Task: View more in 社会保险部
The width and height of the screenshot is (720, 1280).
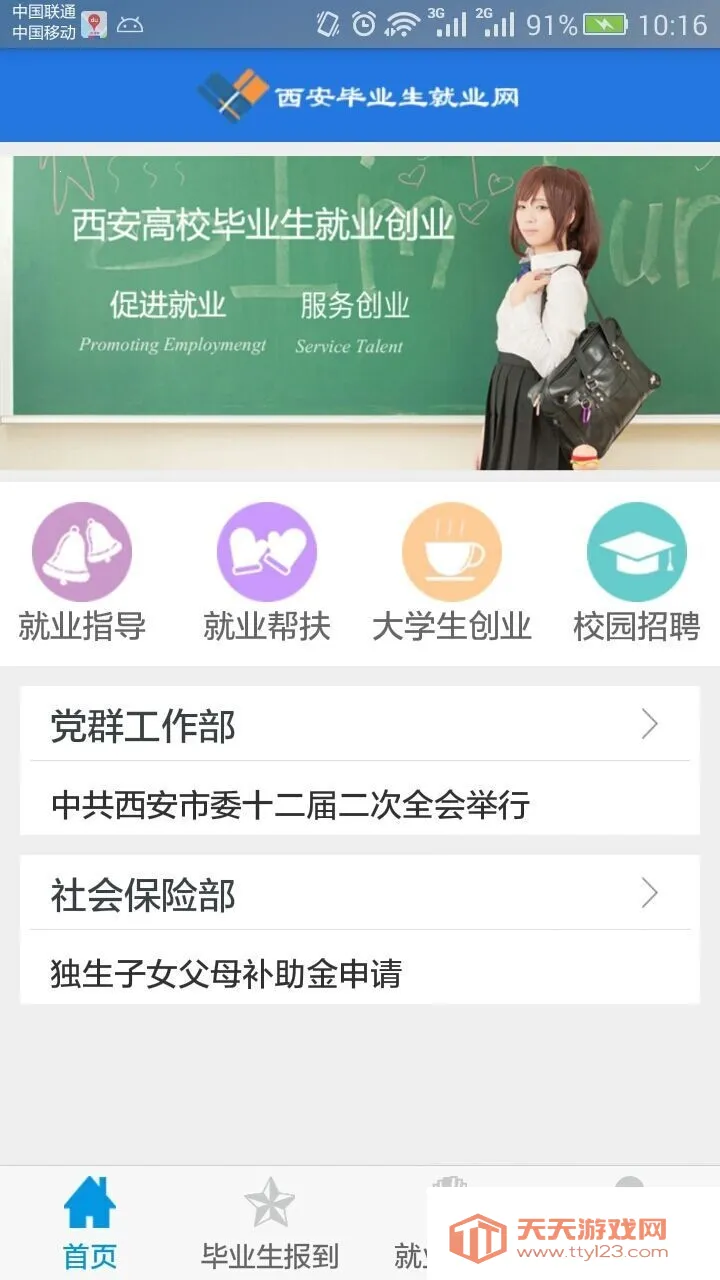Action: point(649,894)
